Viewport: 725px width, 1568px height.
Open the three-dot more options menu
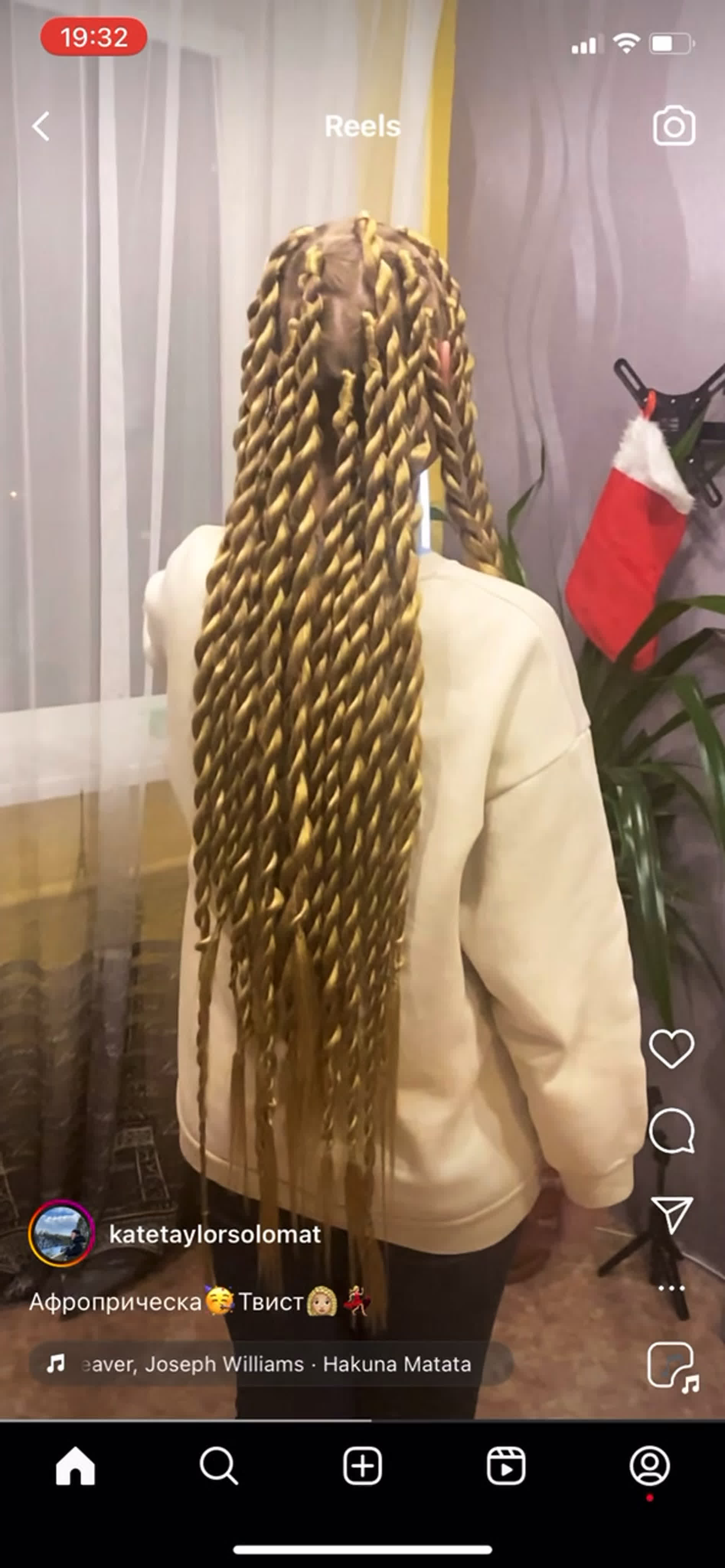tap(671, 1289)
